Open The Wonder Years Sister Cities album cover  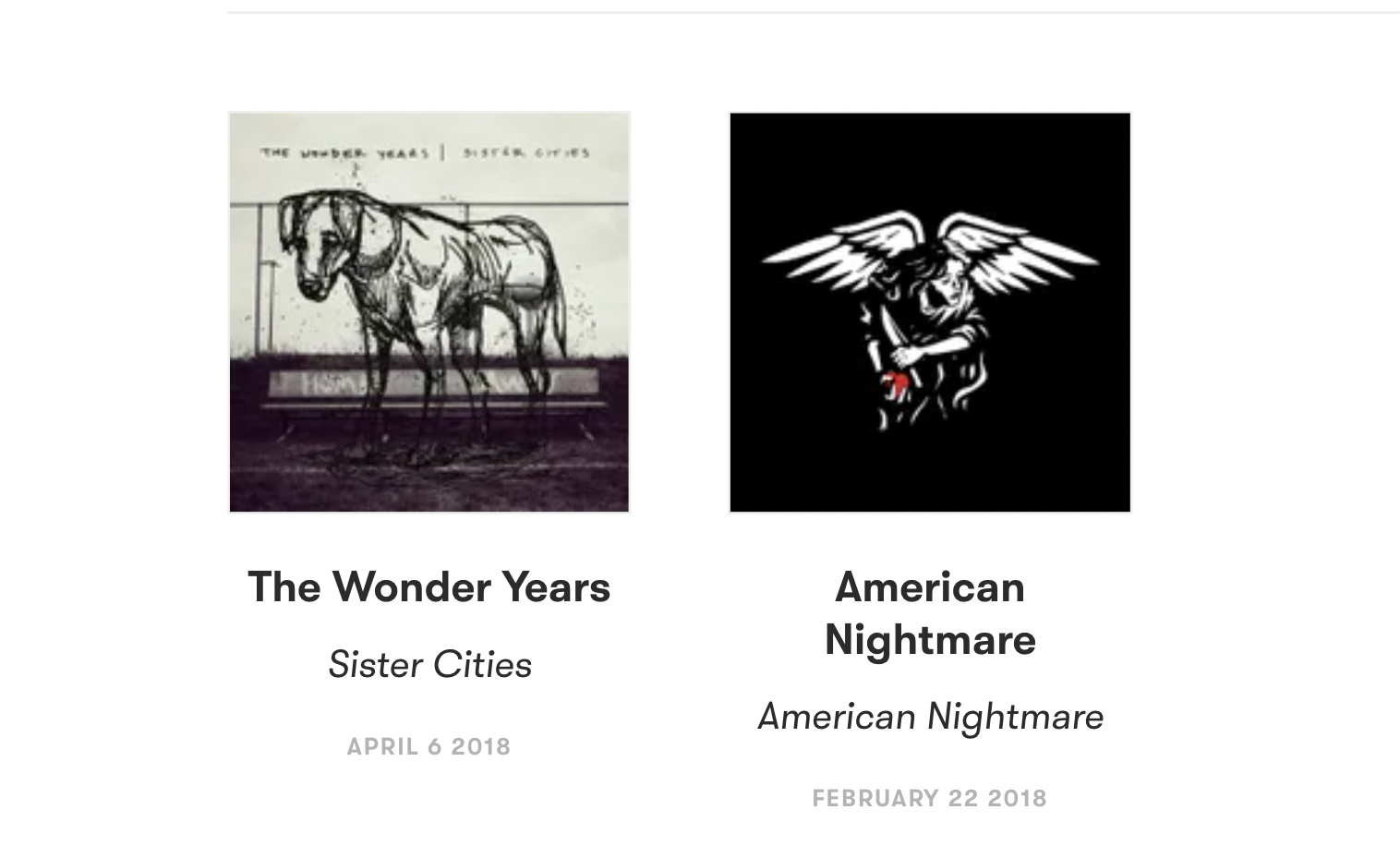click(x=429, y=312)
